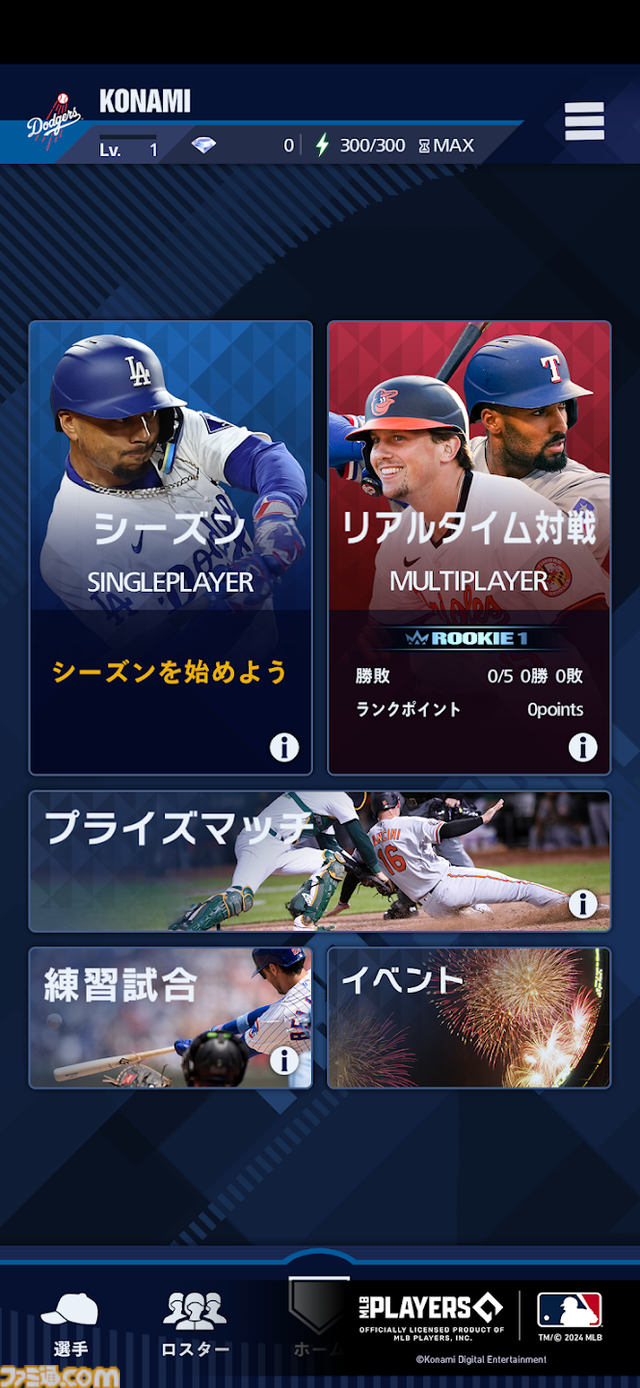Open the イベント events card
Image resolution: width=640 pixels, height=1388 pixels.
coord(468,1018)
